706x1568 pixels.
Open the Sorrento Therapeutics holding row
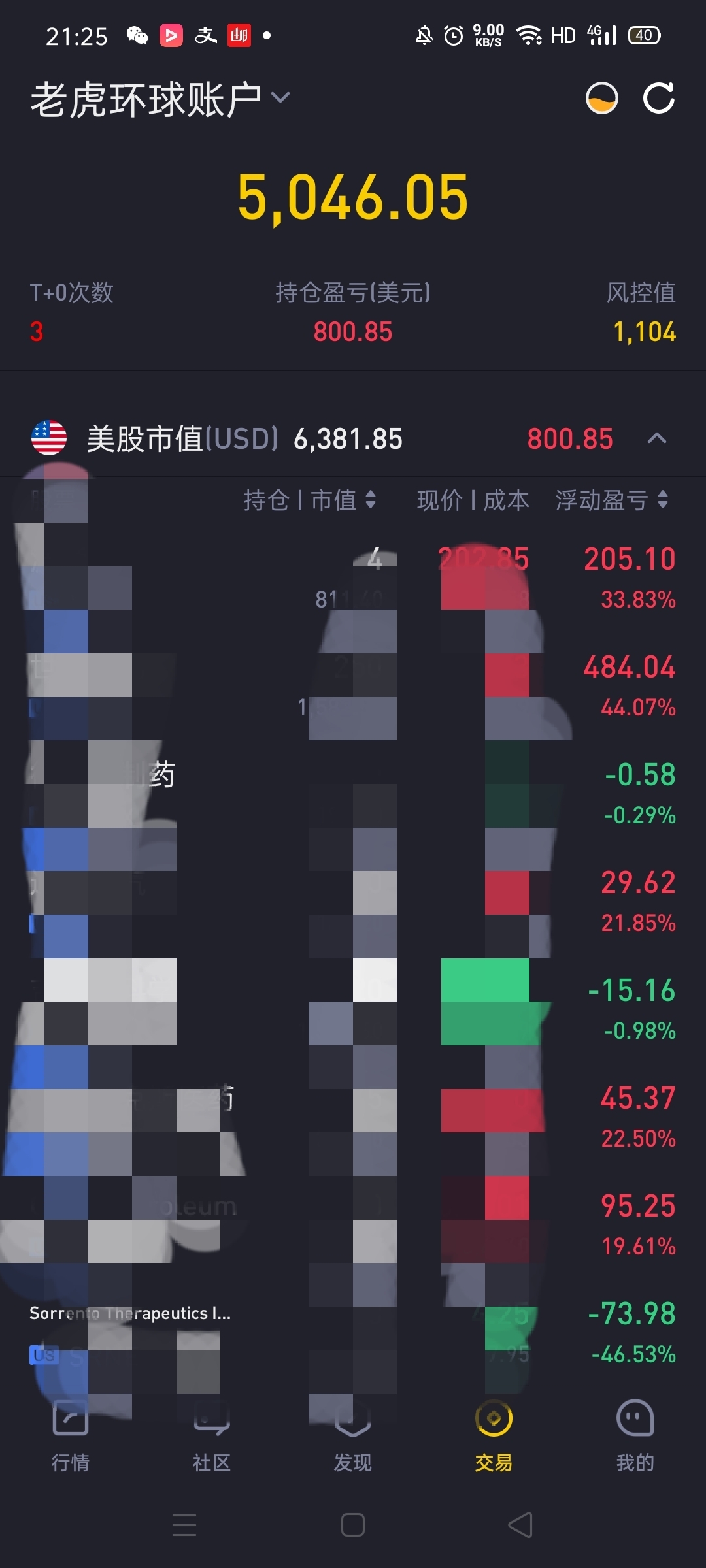pos(353,1333)
